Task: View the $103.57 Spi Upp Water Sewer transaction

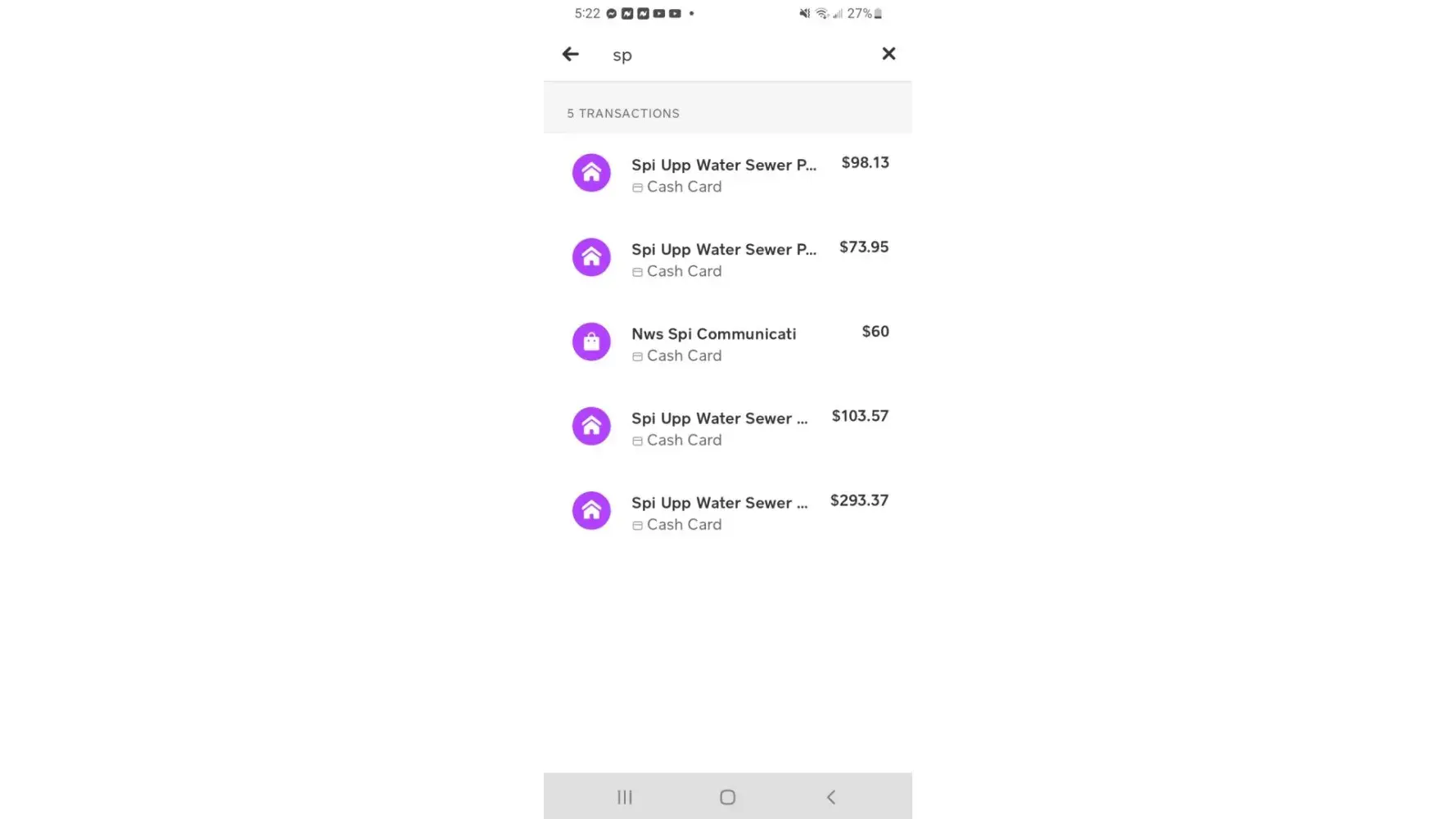Action: [x=727, y=428]
